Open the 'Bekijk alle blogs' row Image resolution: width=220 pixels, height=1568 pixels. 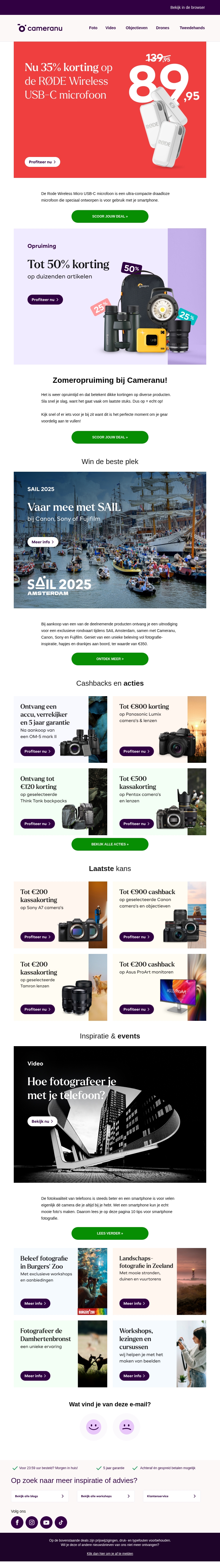pos(39,1496)
